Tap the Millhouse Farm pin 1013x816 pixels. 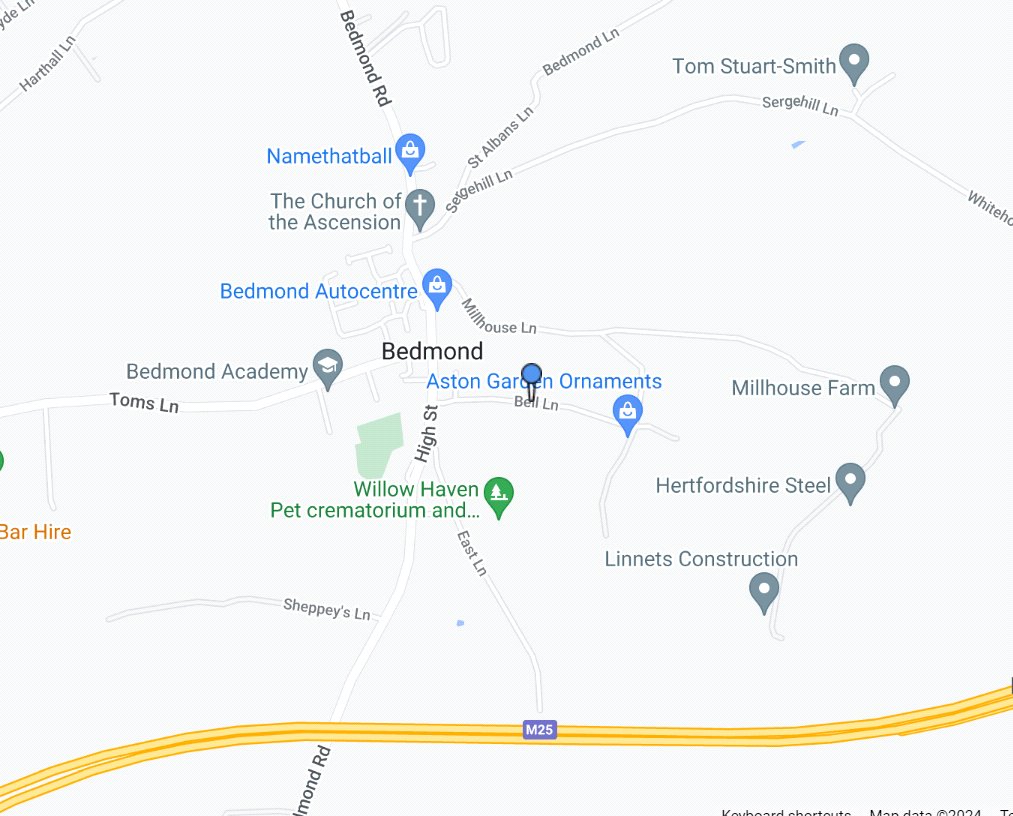[x=894, y=384]
